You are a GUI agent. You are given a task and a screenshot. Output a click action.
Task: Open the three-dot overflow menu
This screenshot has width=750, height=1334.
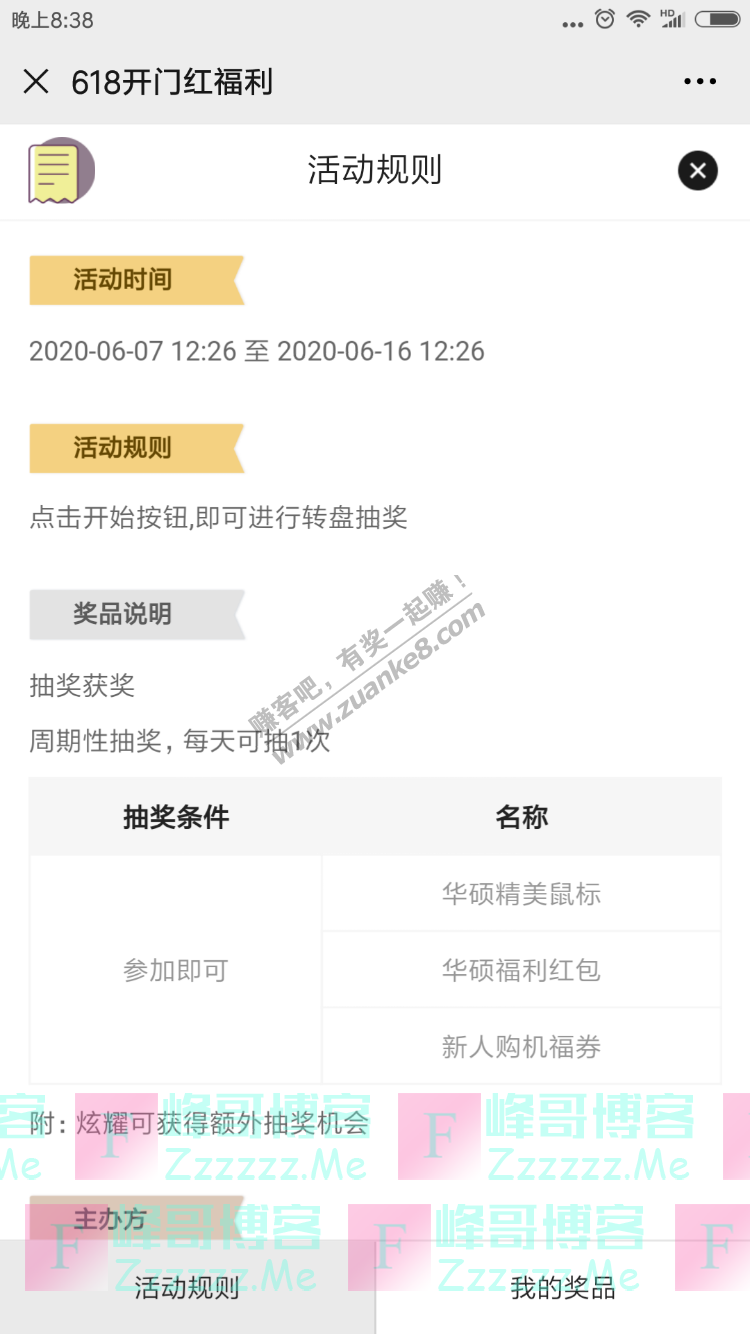coord(700,82)
